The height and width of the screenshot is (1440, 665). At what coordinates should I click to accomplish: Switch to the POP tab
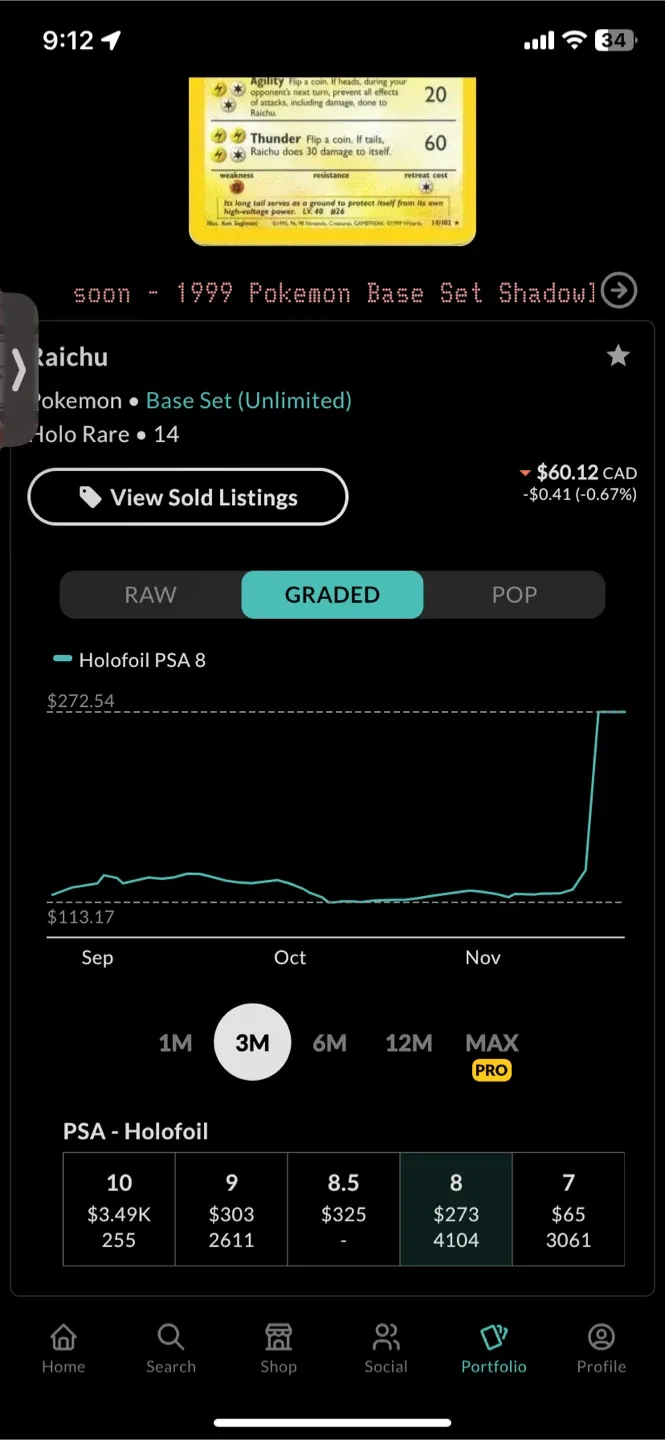(x=514, y=595)
